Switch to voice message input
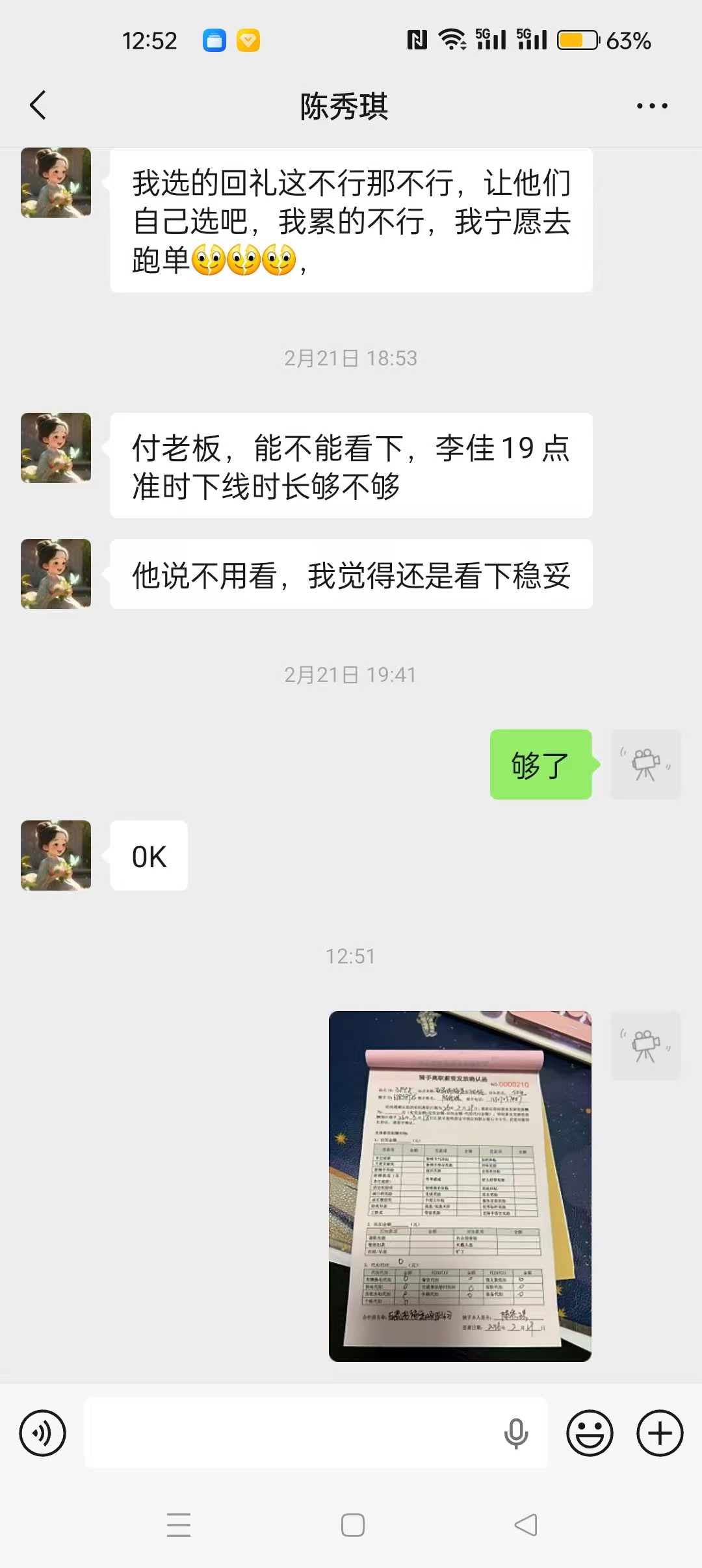 43,1433
